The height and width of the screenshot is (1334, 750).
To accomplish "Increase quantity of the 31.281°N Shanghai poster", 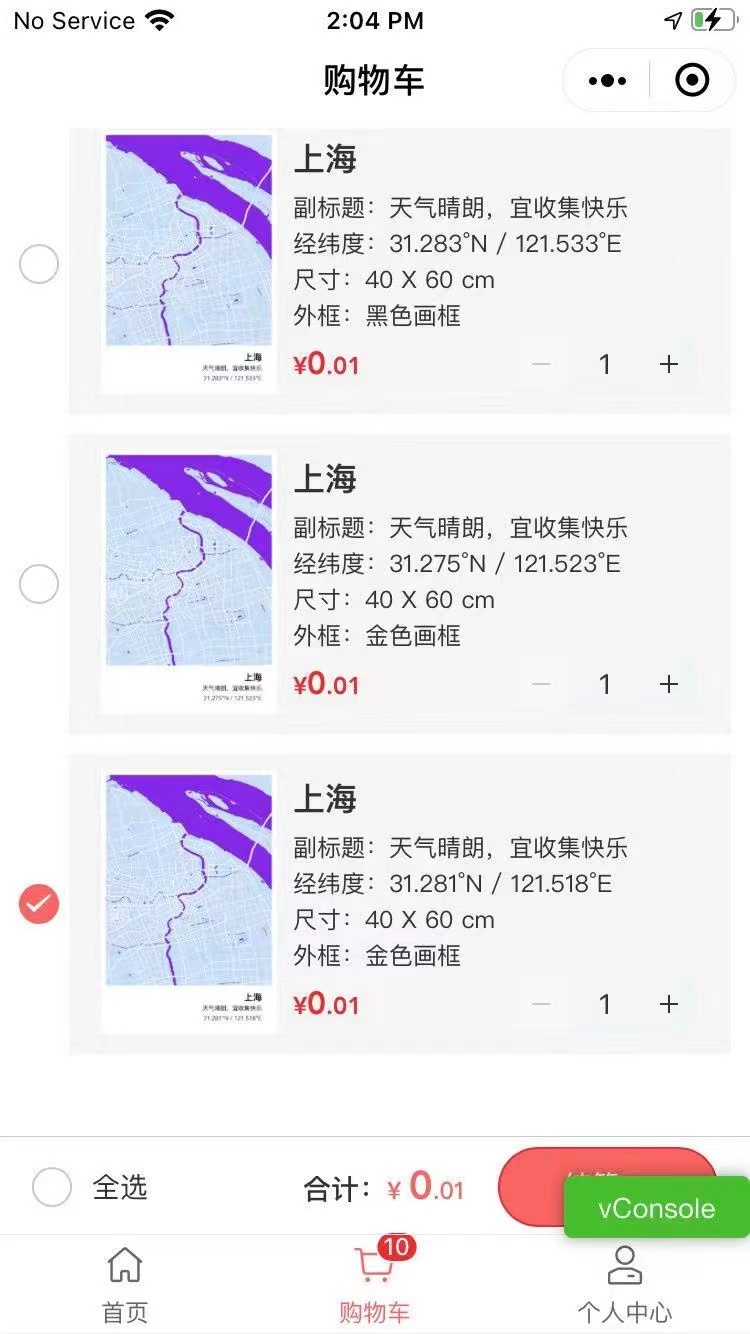I will [669, 1004].
